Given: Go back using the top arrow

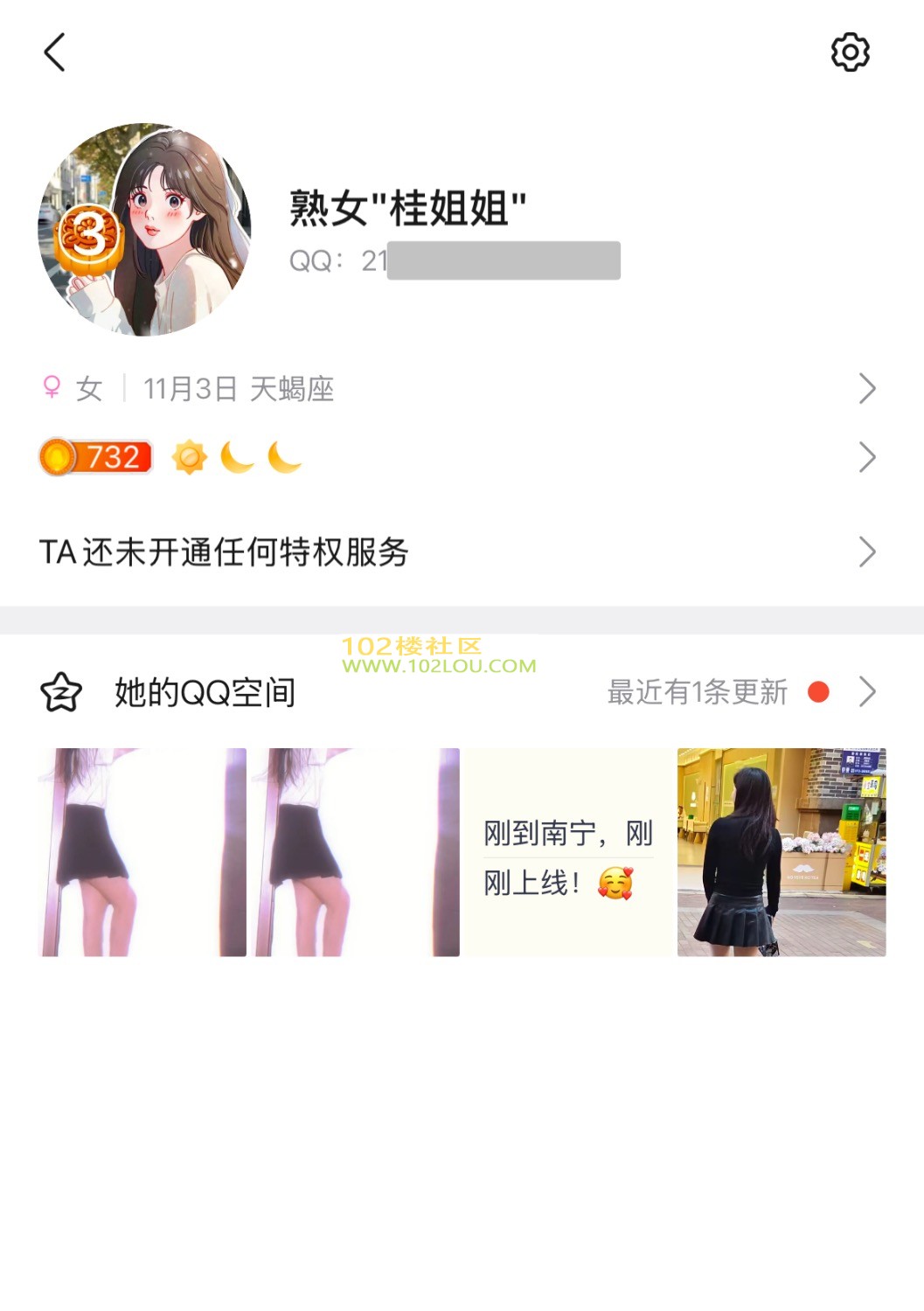Looking at the screenshot, I should pyautogui.click(x=55, y=52).
